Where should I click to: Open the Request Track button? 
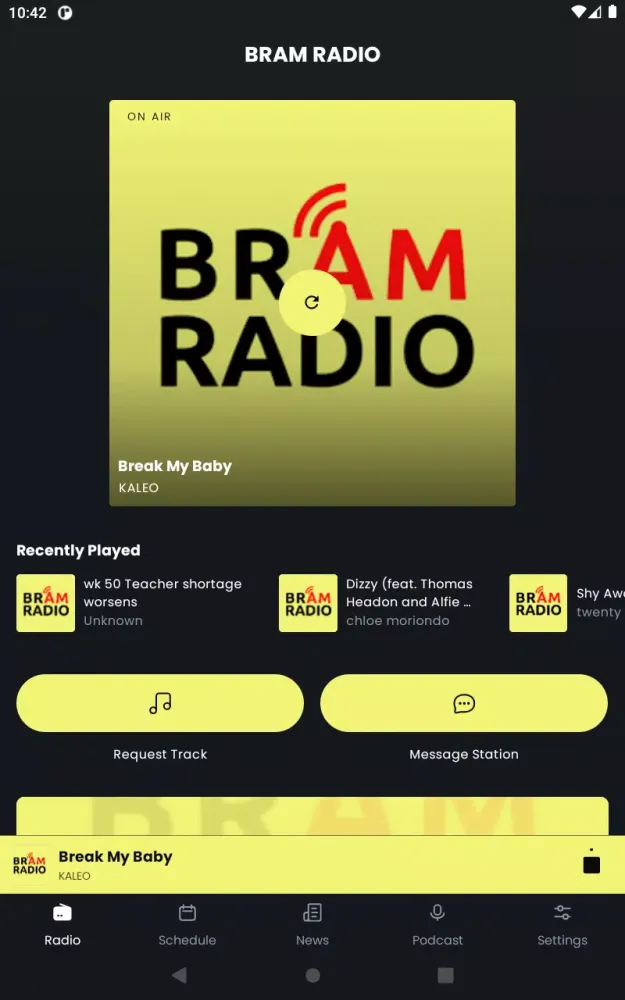[160, 703]
